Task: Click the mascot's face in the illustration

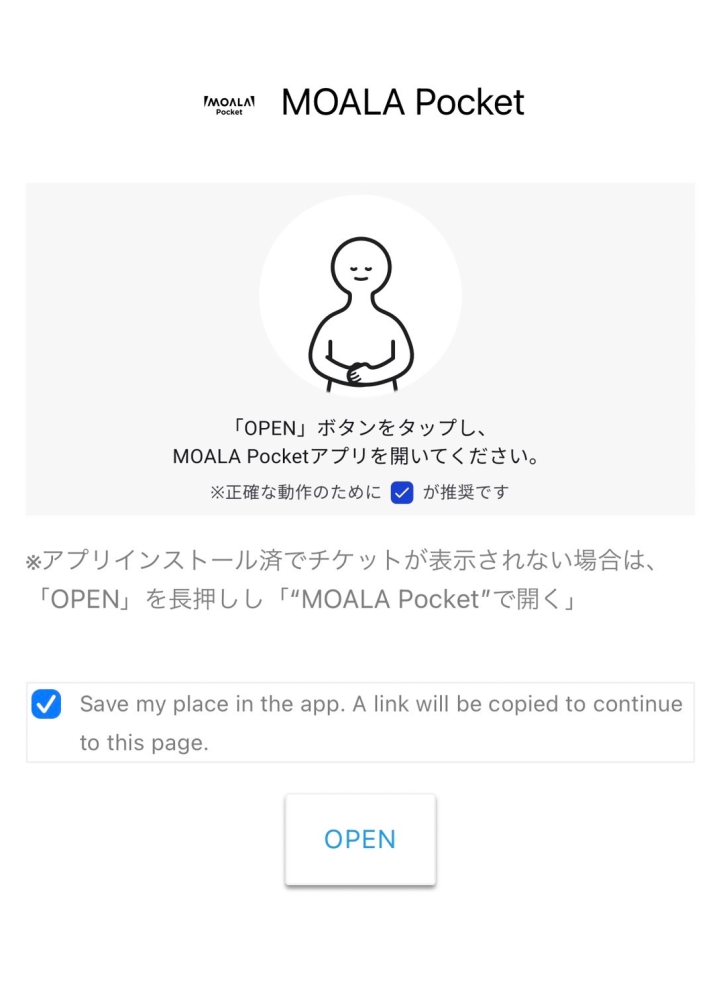Action: point(360,263)
